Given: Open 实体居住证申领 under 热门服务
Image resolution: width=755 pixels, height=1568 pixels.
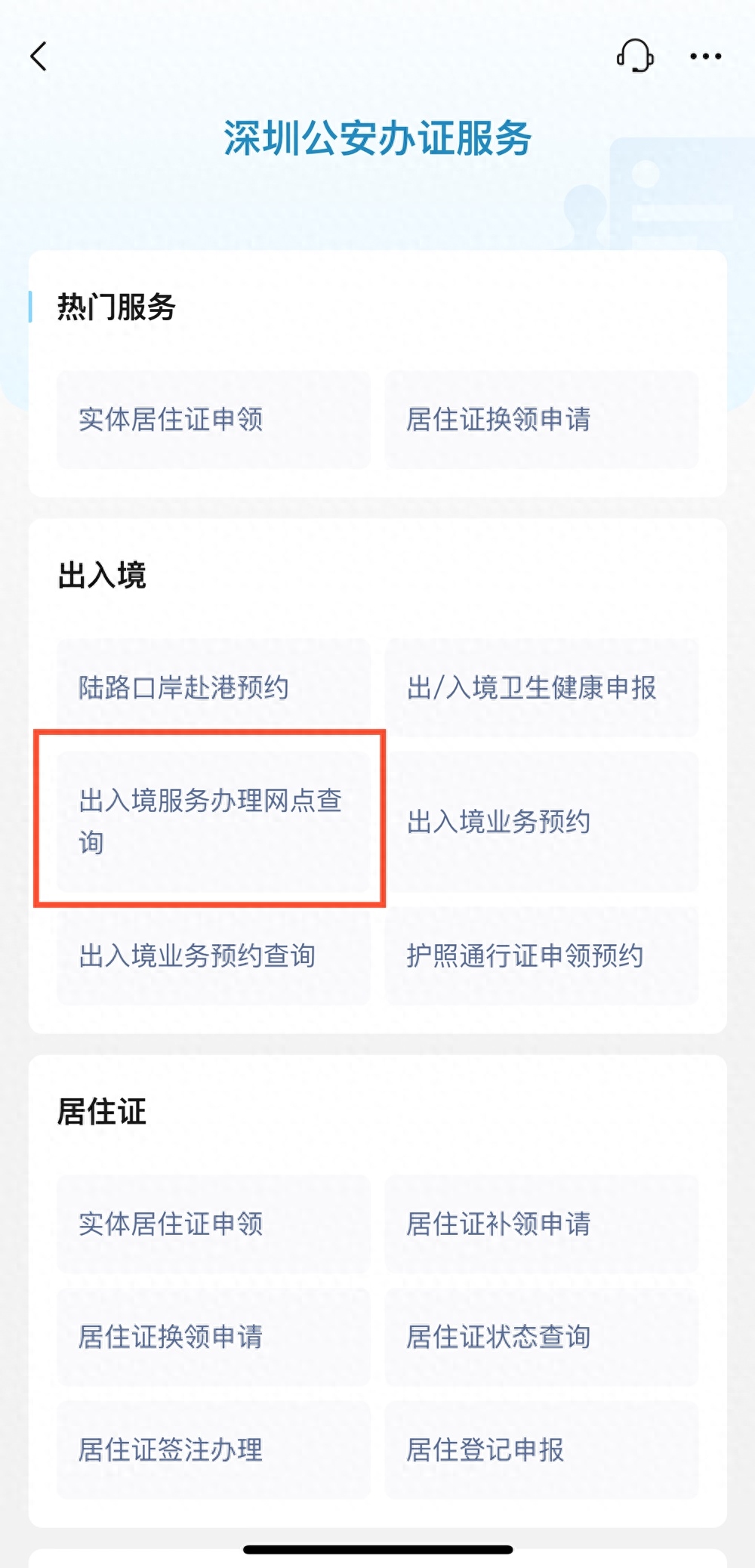Looking at the screenshot, I should tap(213, 419).
